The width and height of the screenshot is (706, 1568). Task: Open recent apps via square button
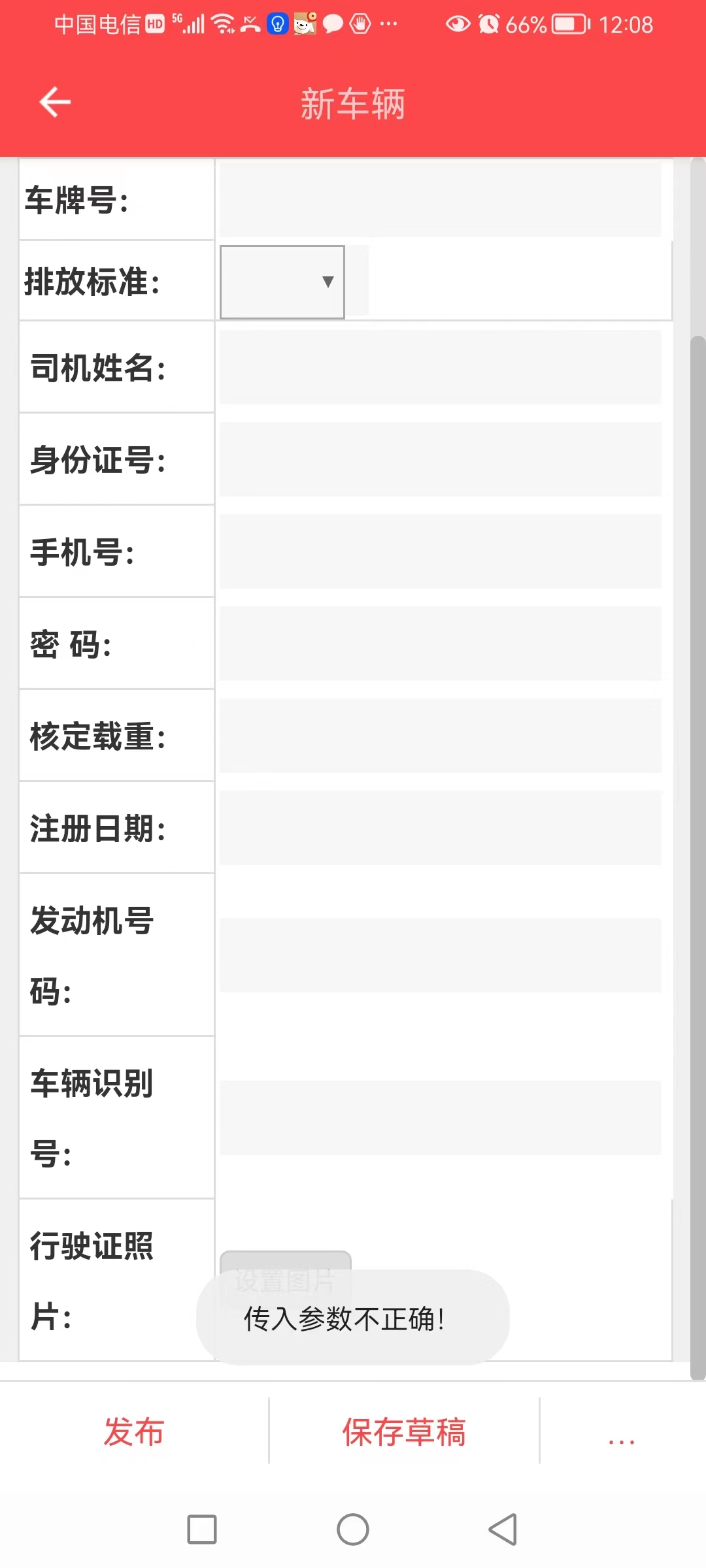[202, 1529]
